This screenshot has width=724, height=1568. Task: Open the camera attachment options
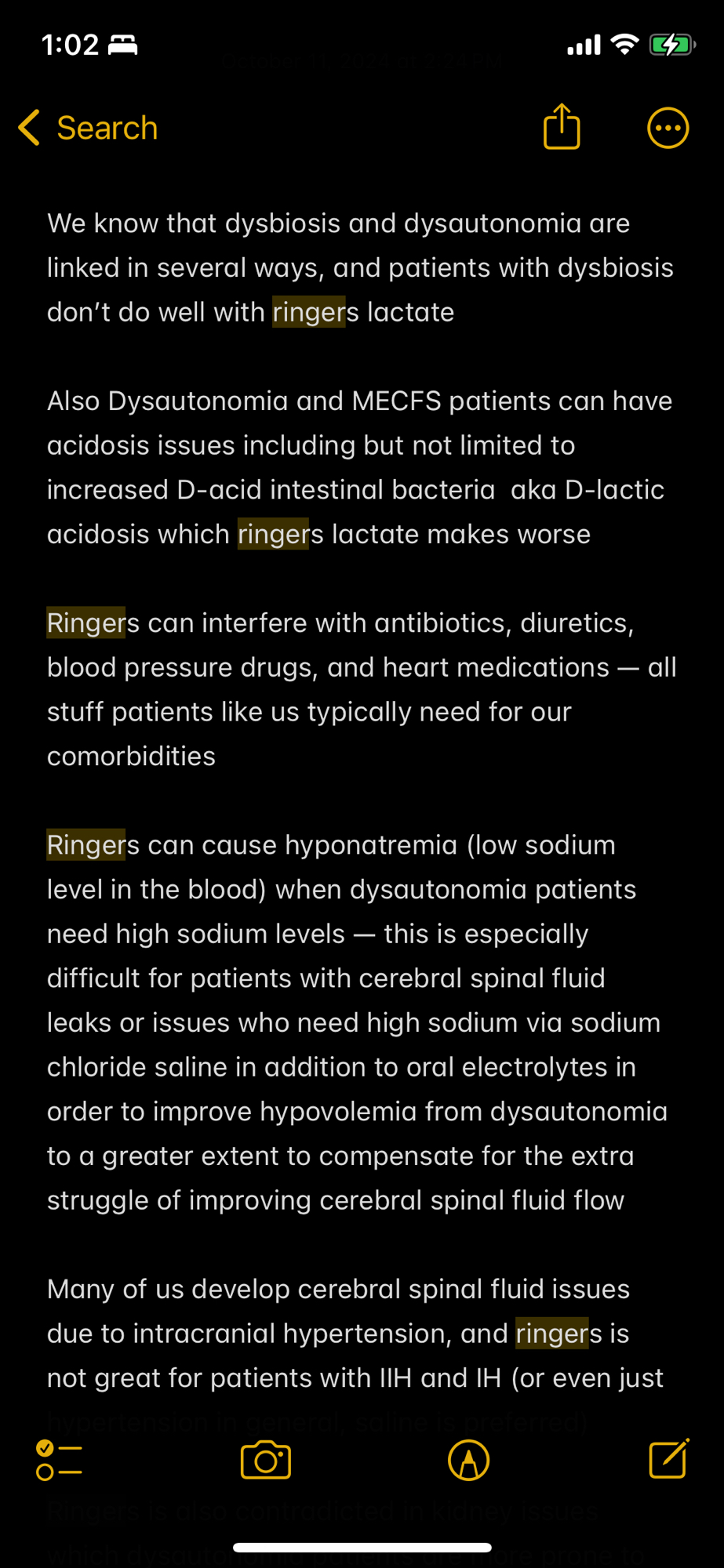[266, 1460]
